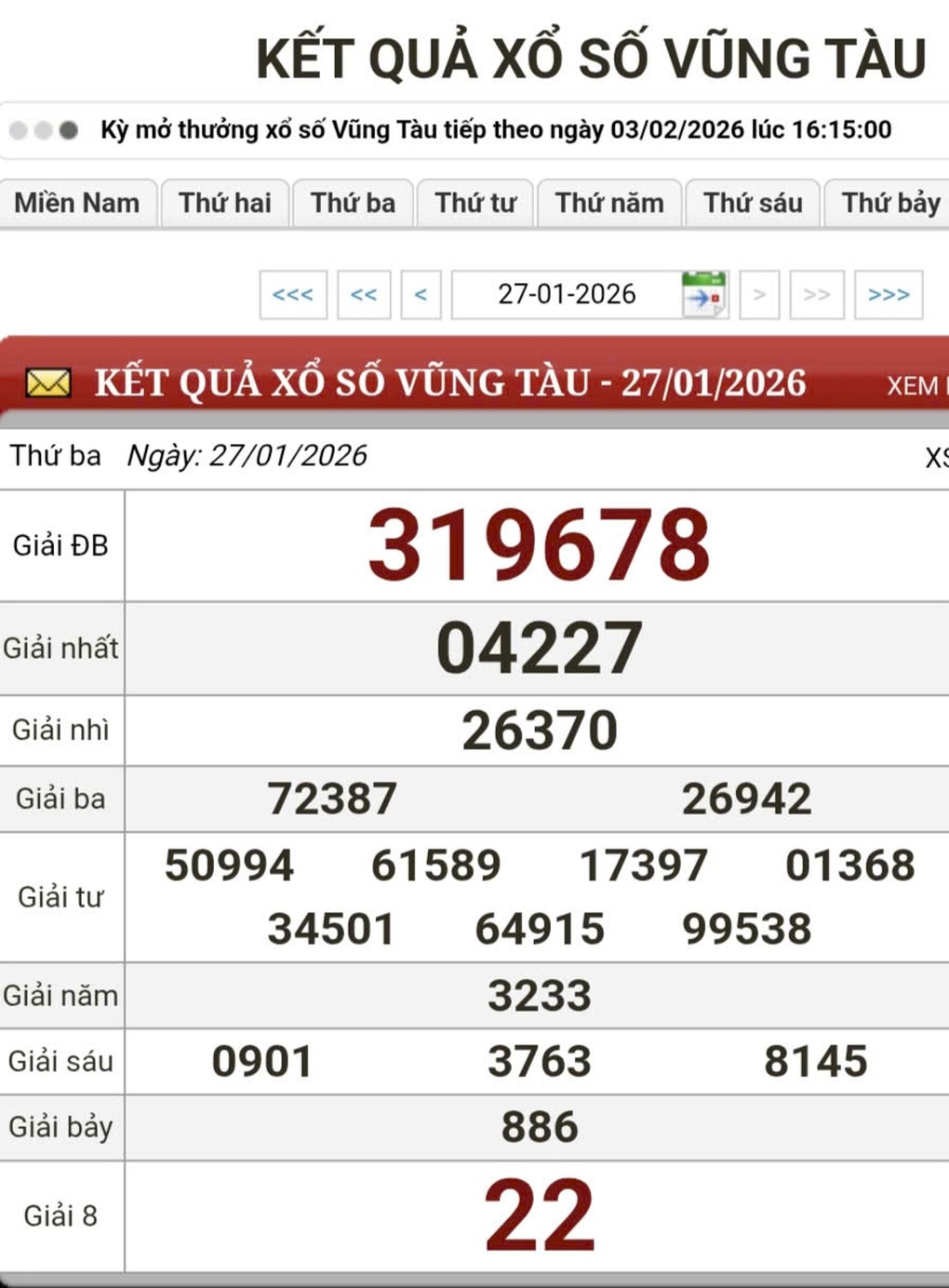Viewport: 949px width, 1288px height.
Task: Tap the XEM link in red header
Action: [915, 385]
